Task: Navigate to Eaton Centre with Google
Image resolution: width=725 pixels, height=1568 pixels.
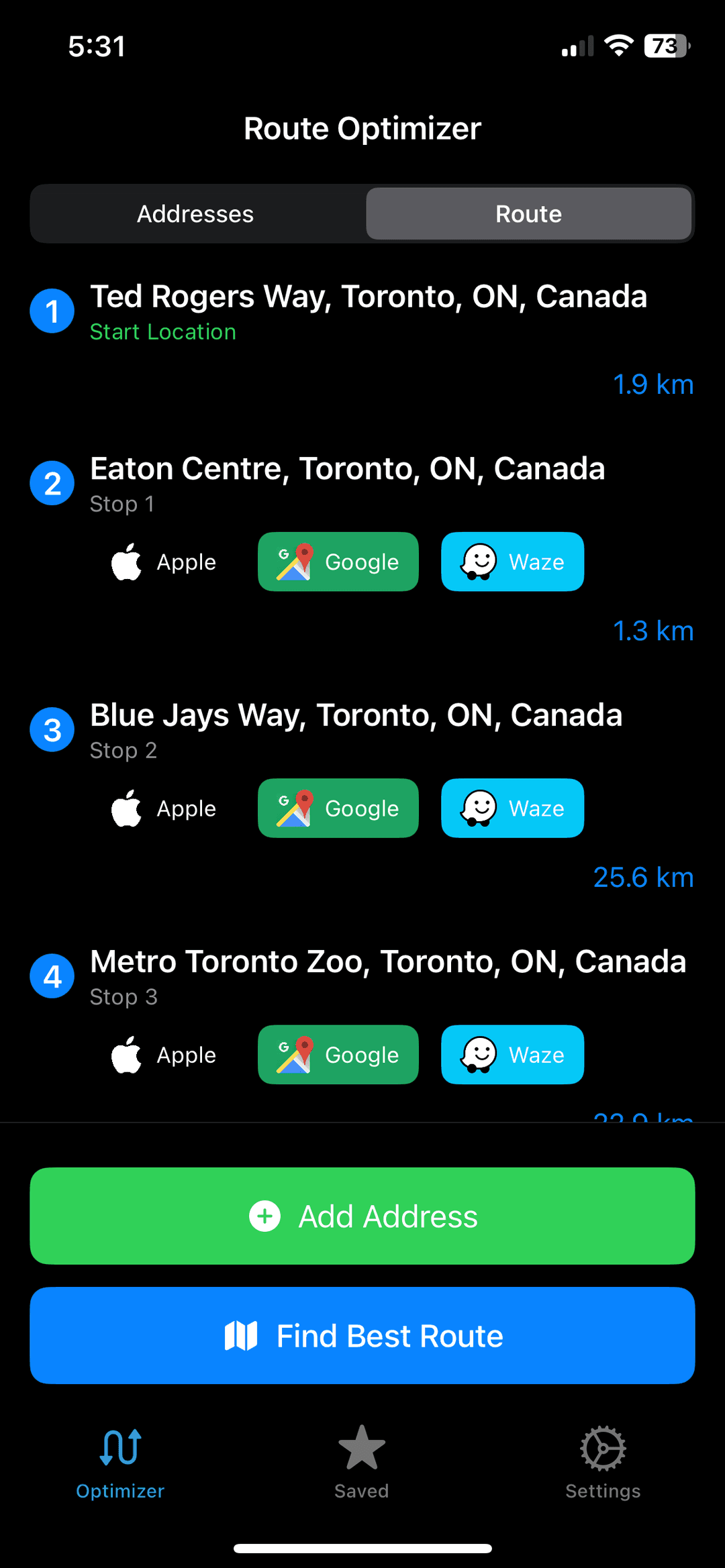Action: coord(338,562)
